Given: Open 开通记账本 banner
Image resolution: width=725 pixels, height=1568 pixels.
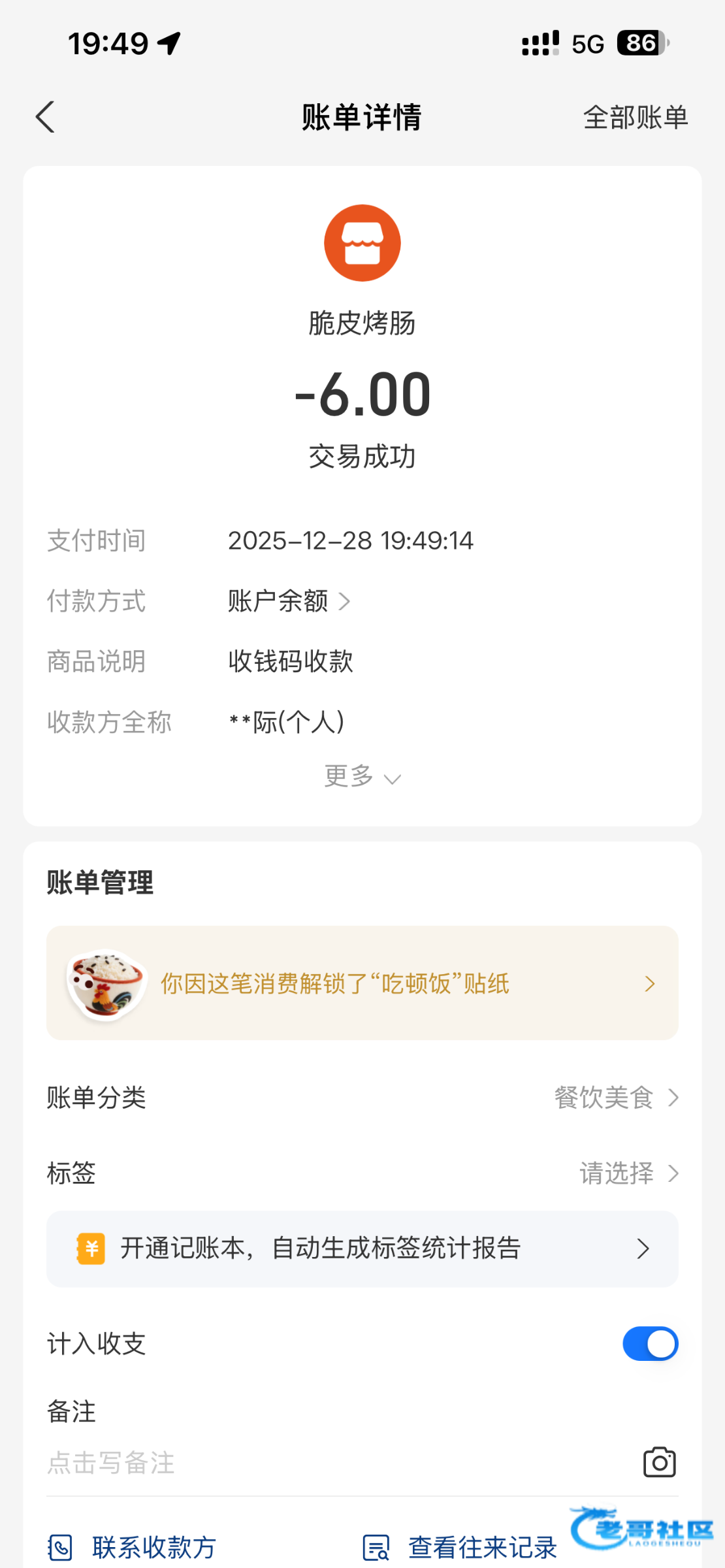Looking at the screenshot, I should pos(362,1249).
